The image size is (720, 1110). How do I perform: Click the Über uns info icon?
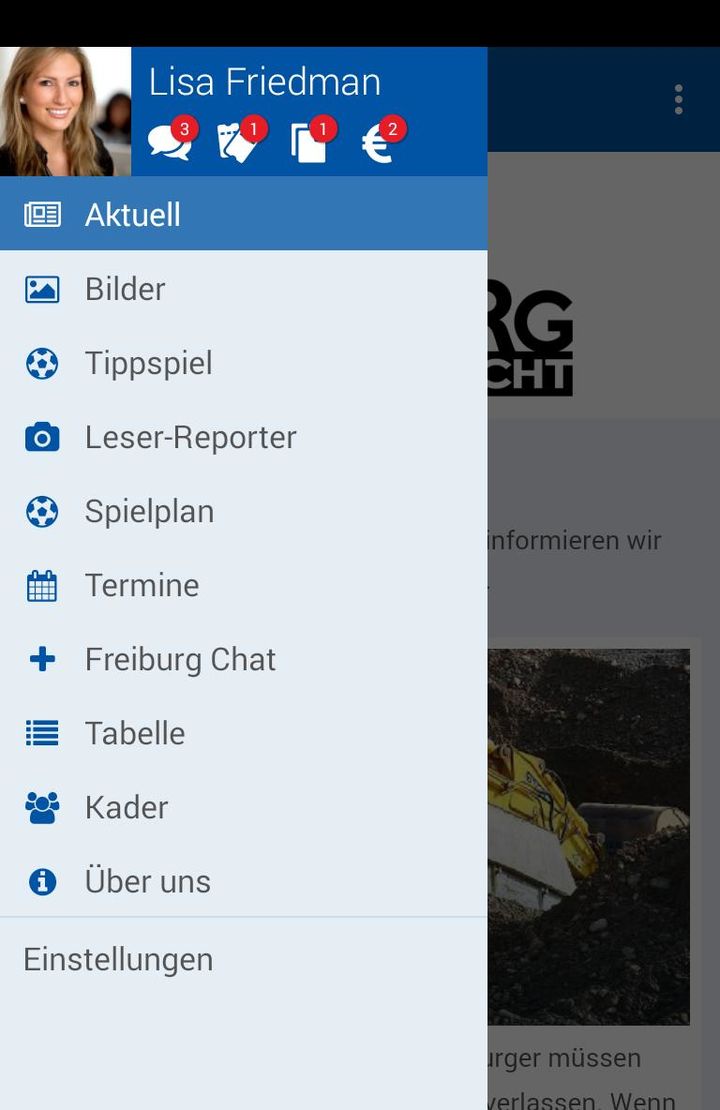(40, 880)
